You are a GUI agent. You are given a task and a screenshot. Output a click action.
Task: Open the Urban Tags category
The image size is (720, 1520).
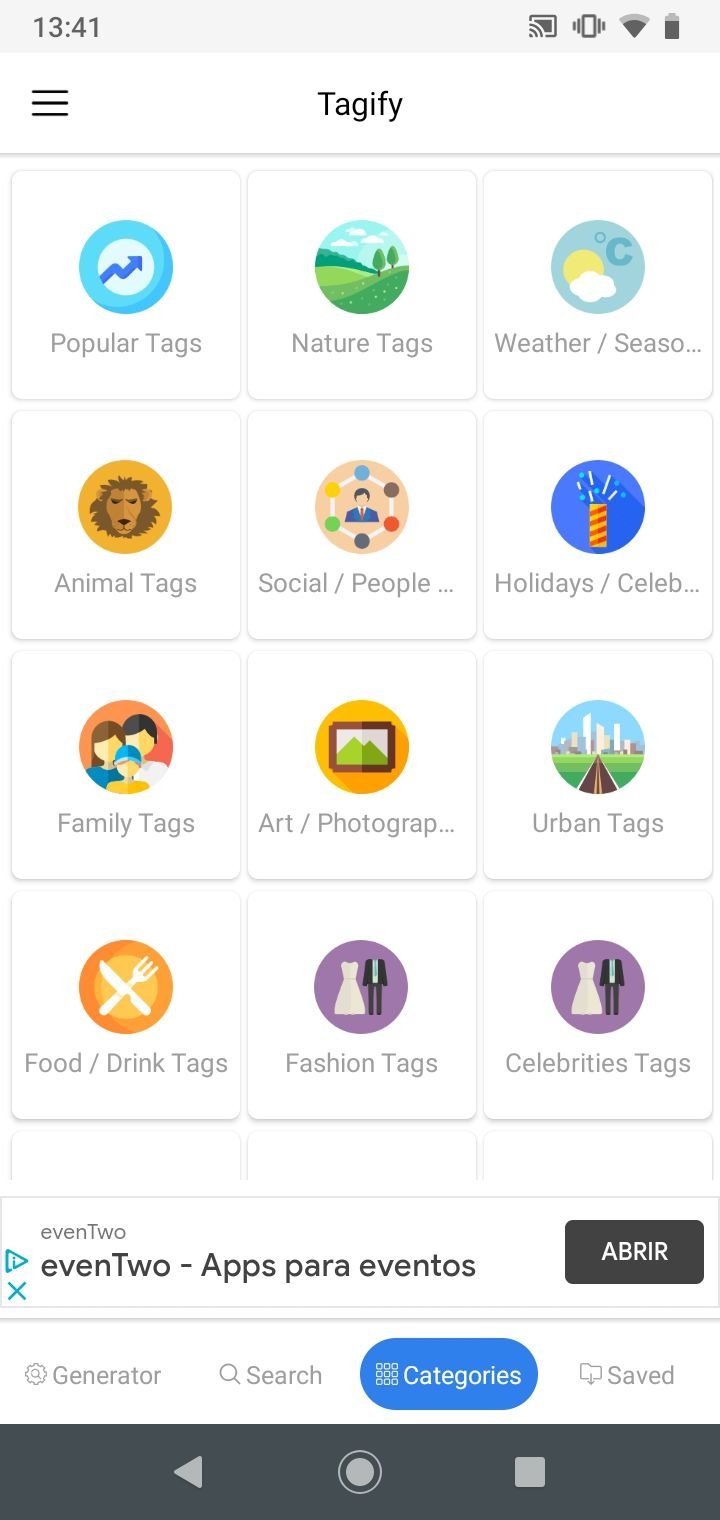coord(598,765)
